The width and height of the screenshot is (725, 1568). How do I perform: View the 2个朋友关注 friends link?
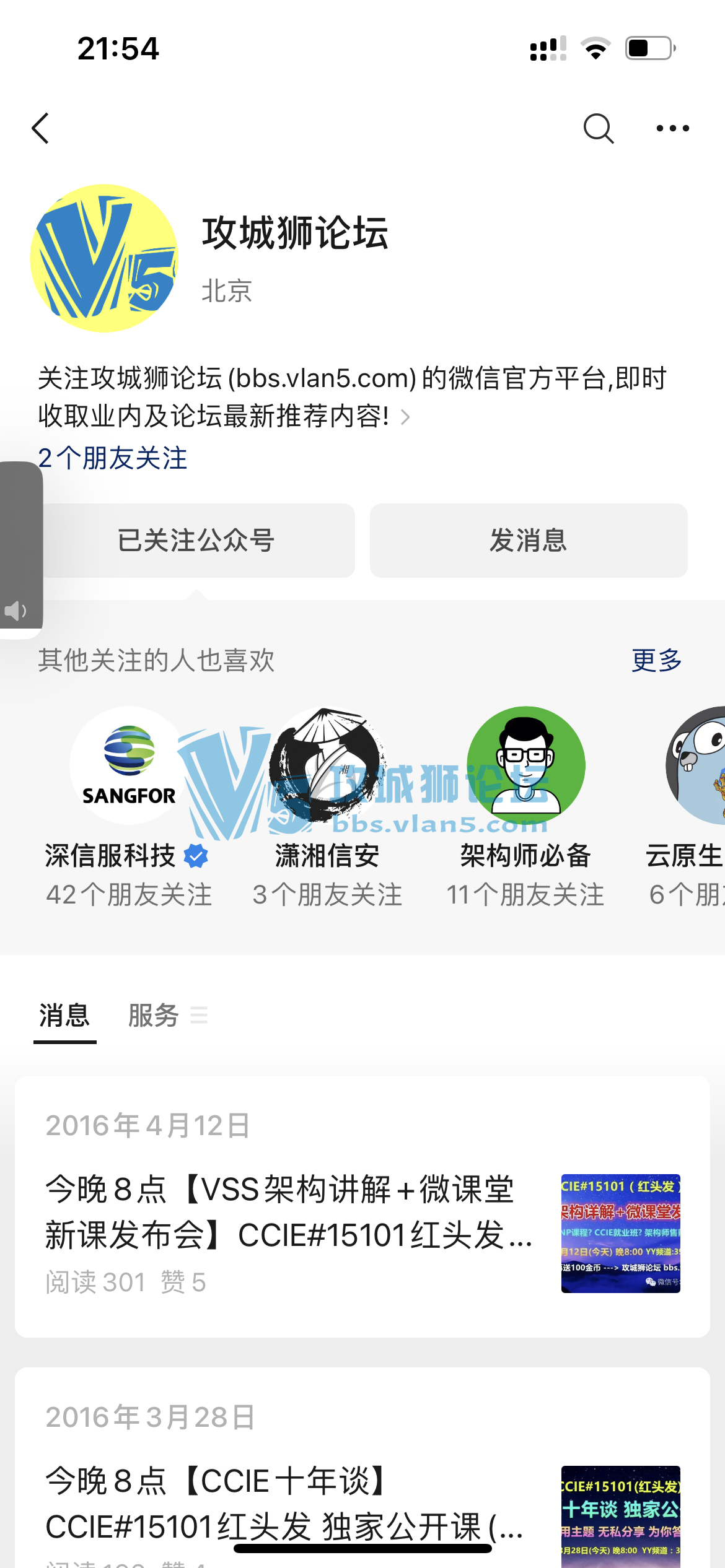click(113, 458)
